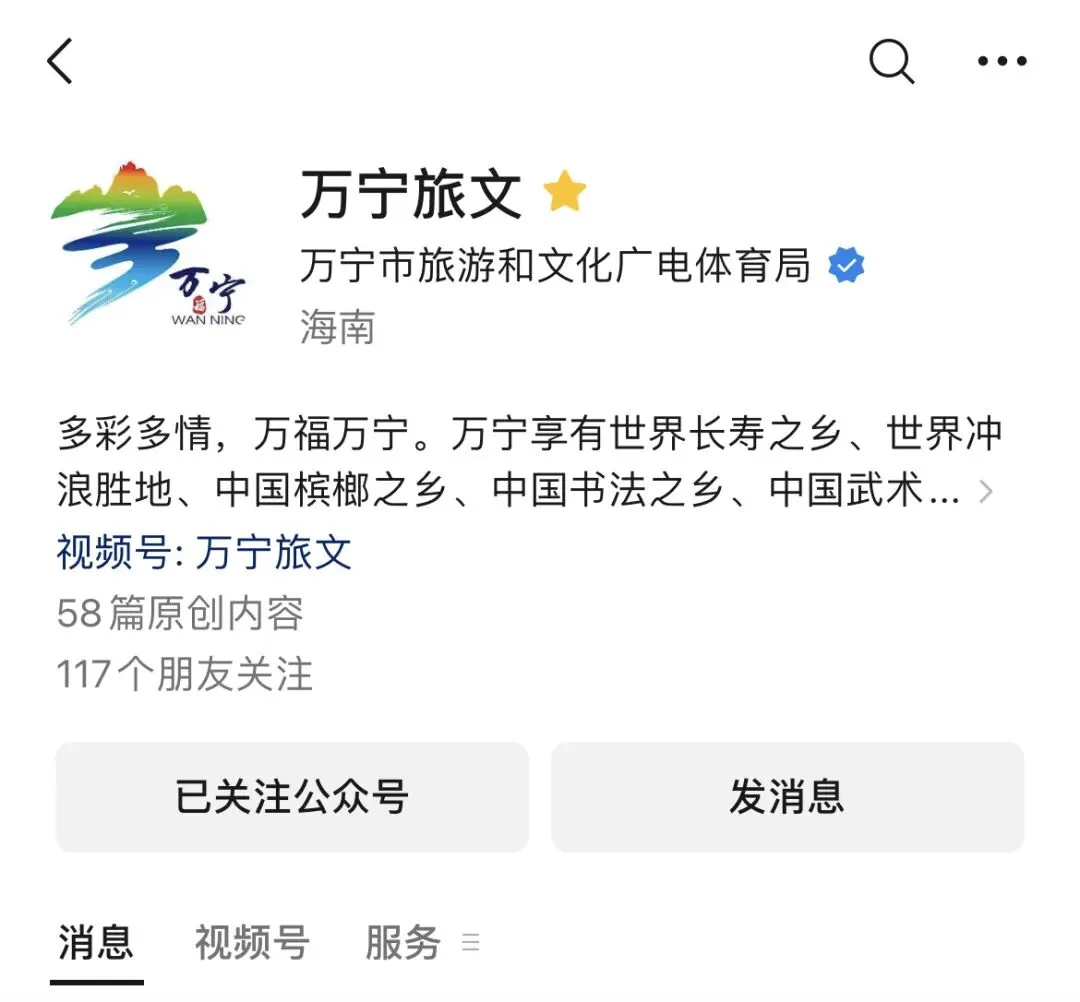Open the search magnifier icon
1080x1002 pixels.
pos(891,61)
